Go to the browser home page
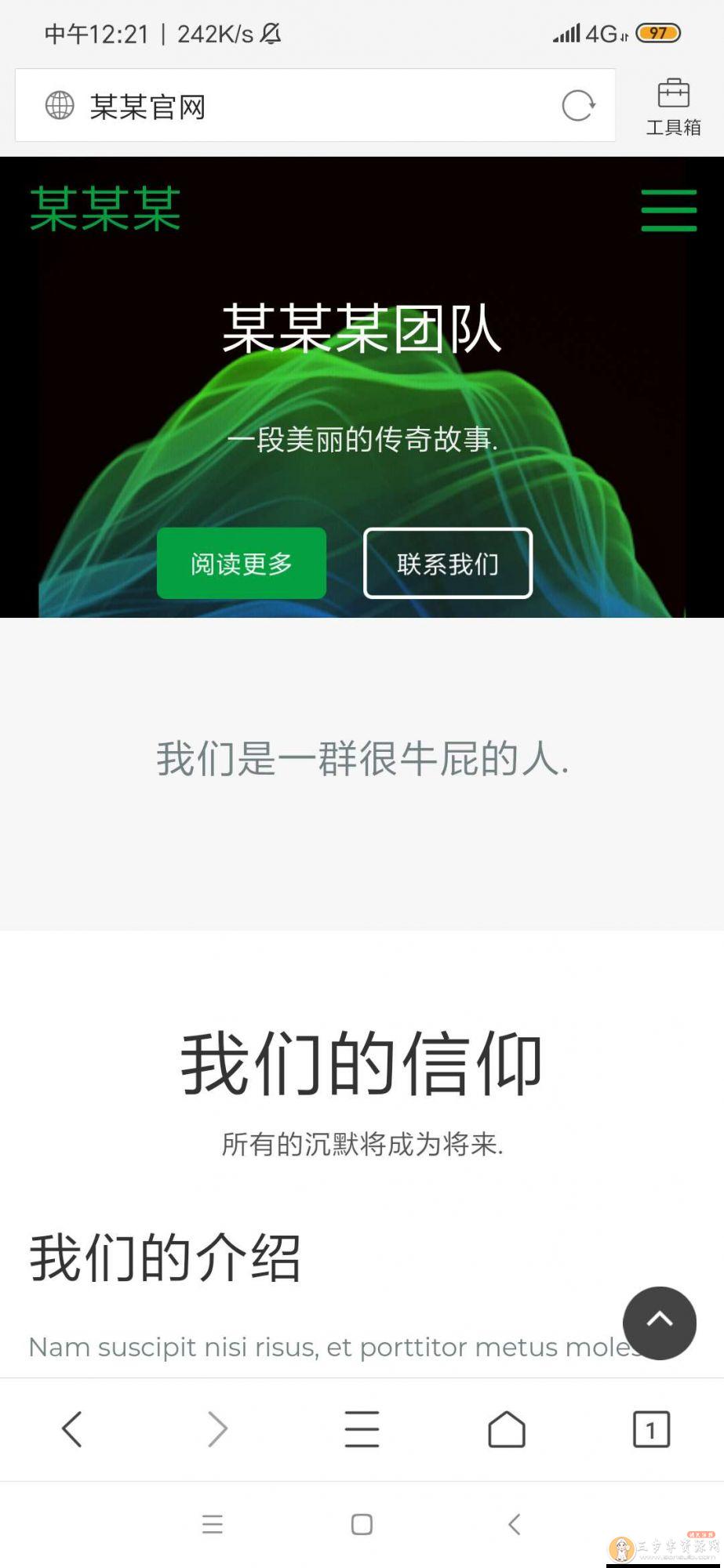Viewport: 724px width, 1568px height. 507,1428
